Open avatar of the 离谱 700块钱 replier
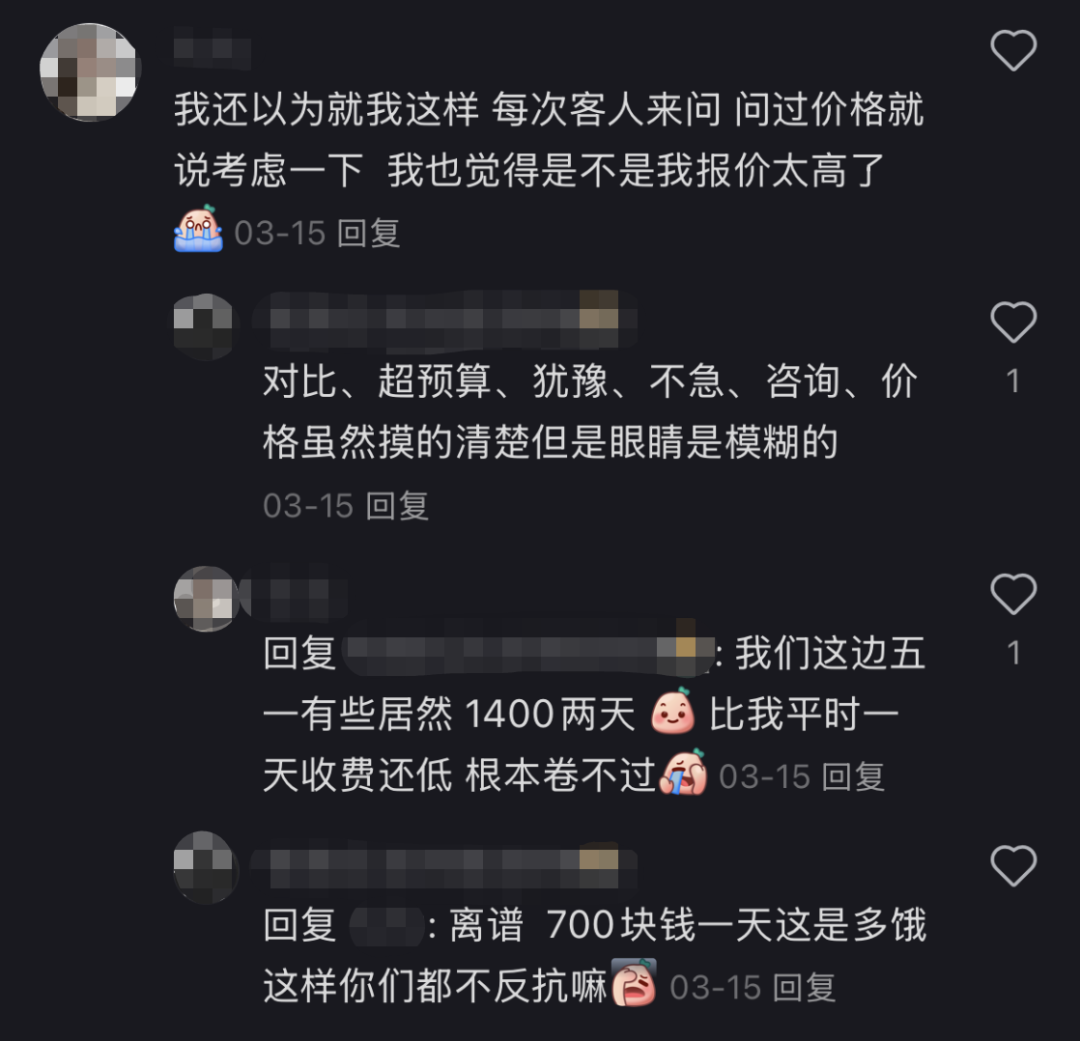The width and height of the screenshot is (1080, 1041). pos(204,867)
